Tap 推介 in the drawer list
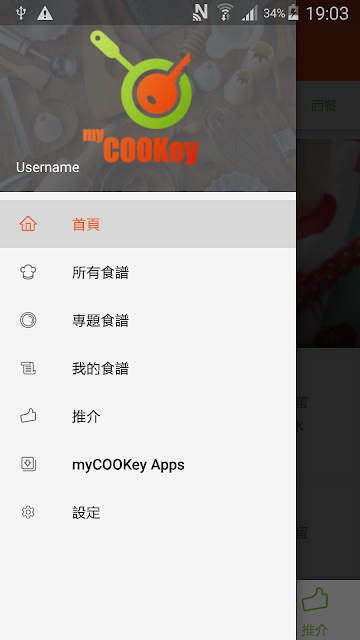Screen dimensions: 360x640 [x=147, y=417]
